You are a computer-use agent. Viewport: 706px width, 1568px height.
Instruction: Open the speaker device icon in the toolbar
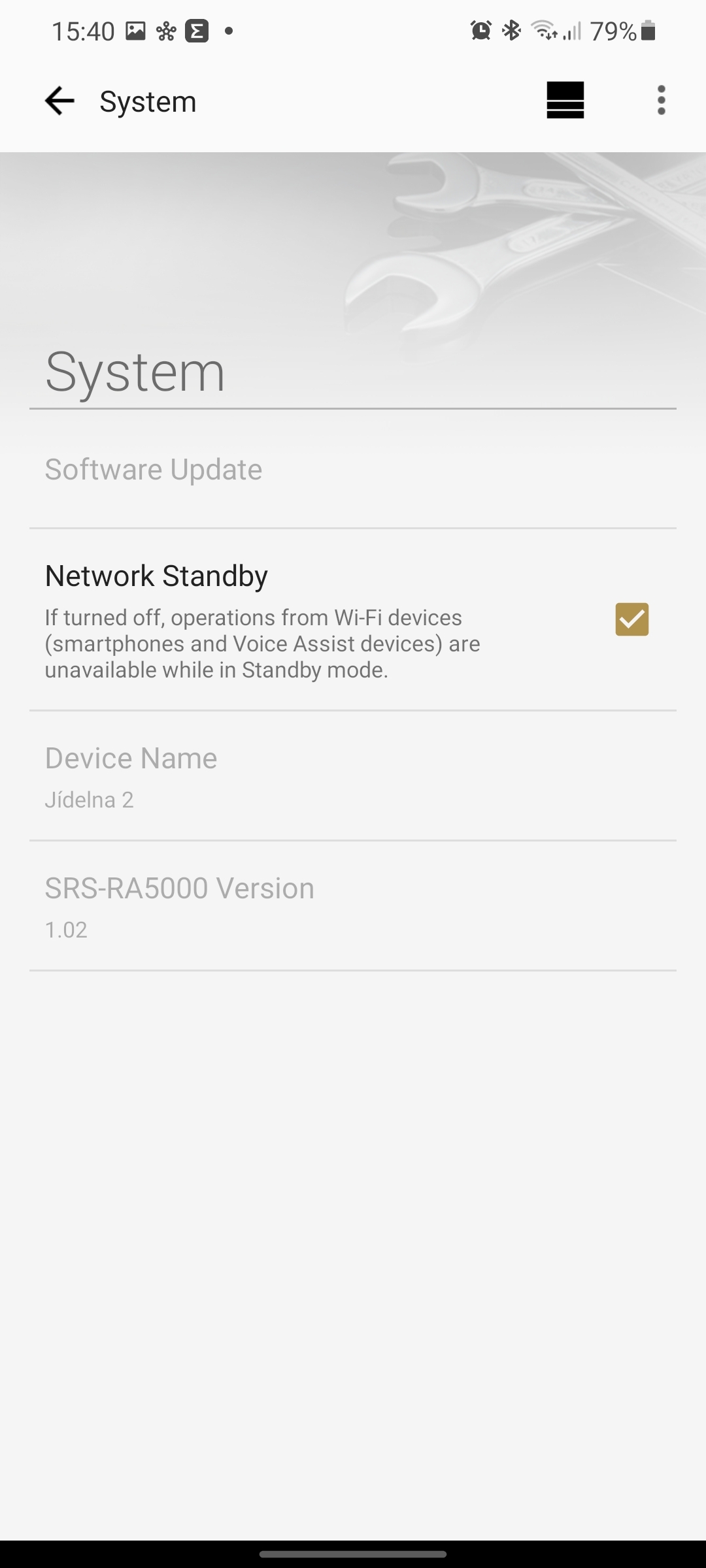pyautogui.click(x=565, y=101)
